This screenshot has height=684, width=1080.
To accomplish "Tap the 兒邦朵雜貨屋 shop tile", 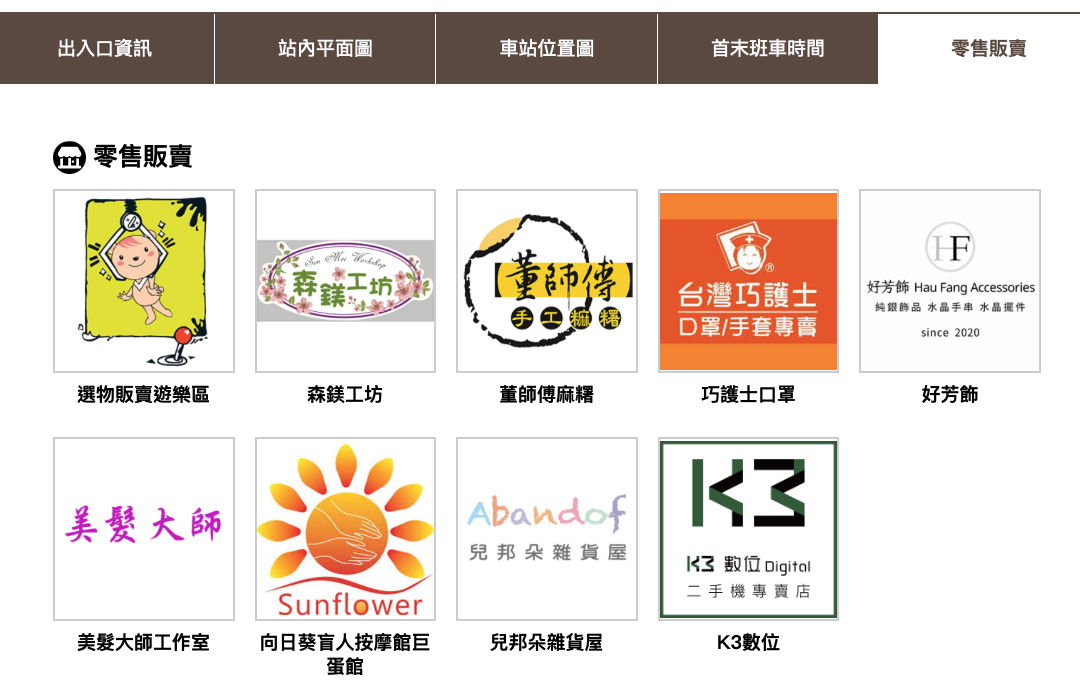I will click(547, 529).
